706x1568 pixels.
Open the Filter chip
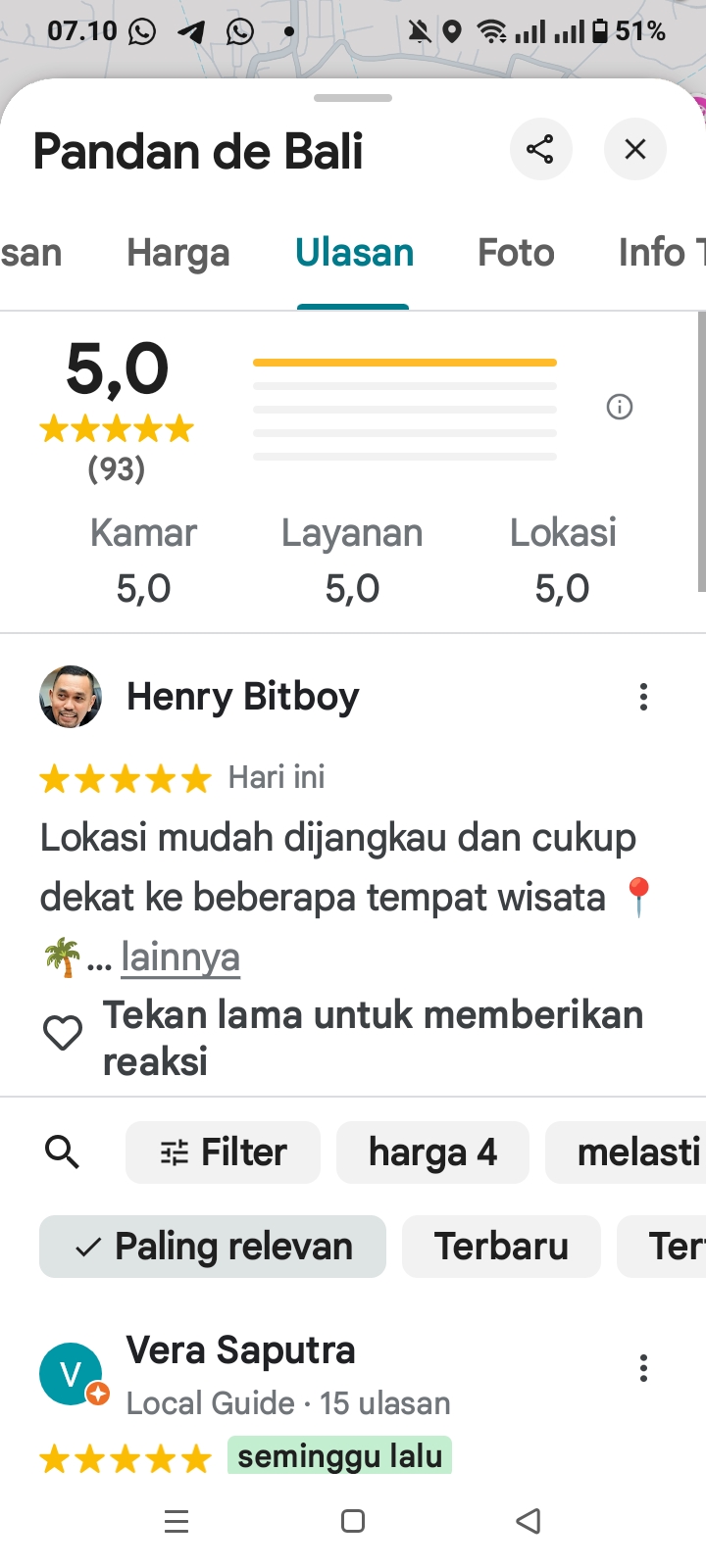point(224,1152)
